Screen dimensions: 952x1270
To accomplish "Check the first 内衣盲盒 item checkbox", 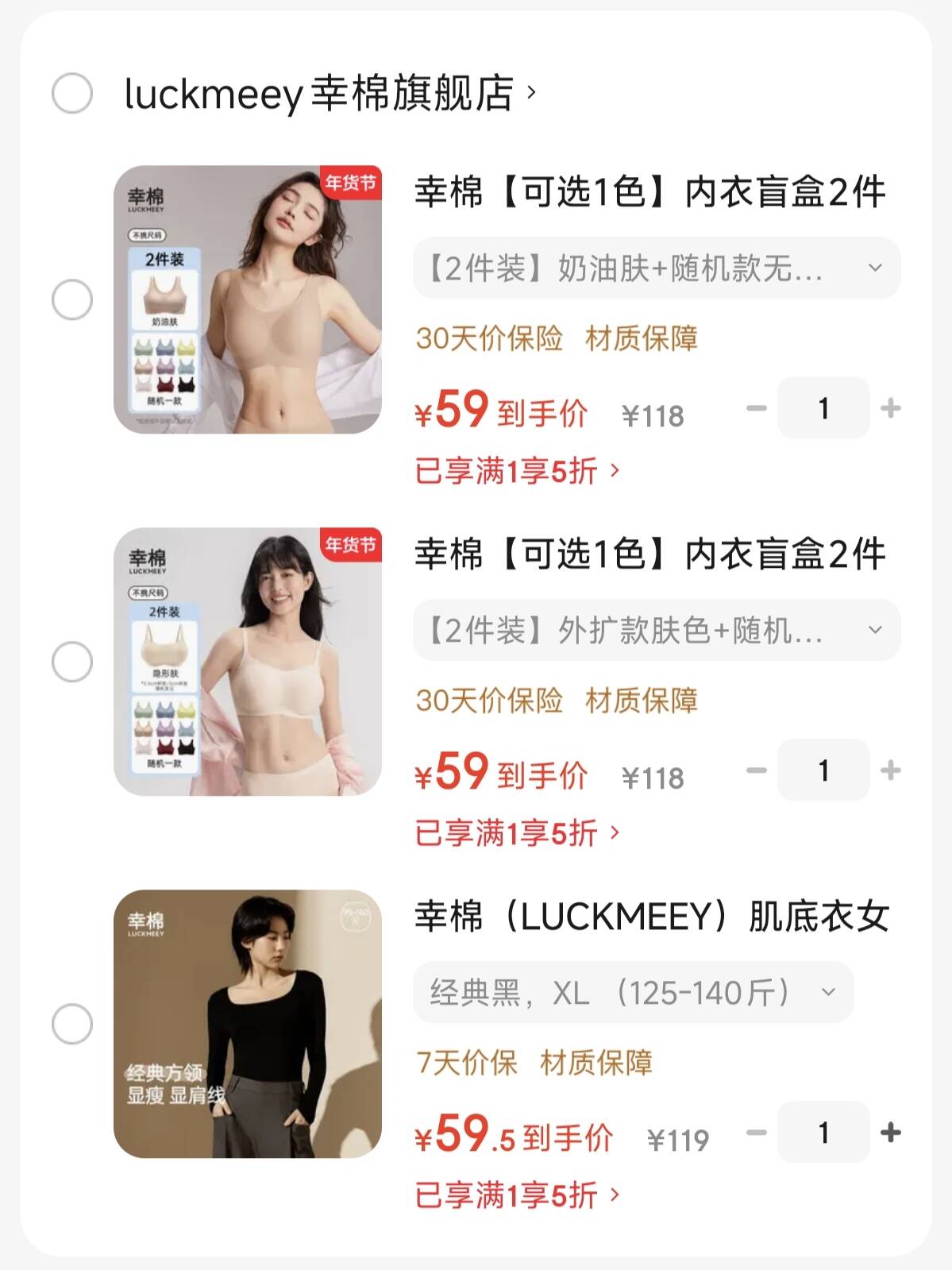I will tap(72, 298).
